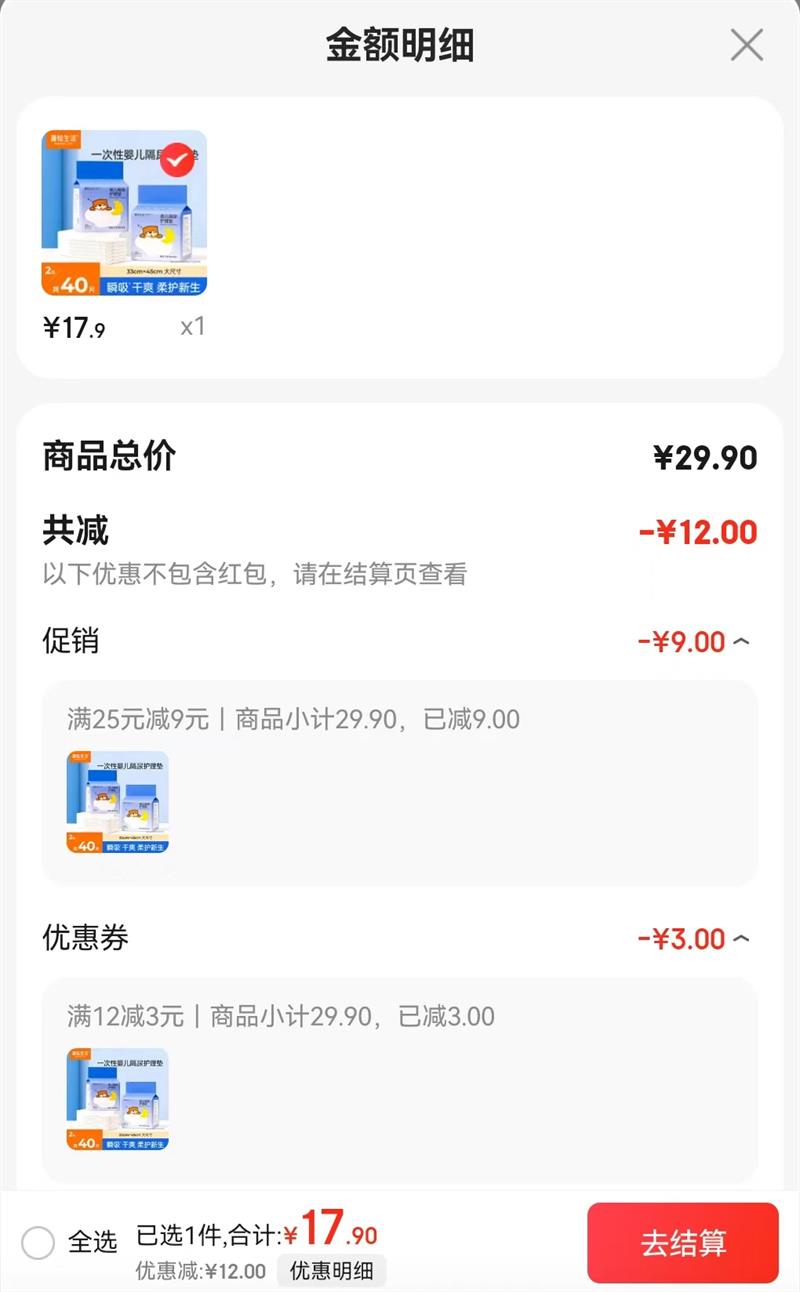Screen dimensions: 800x1292
Task: Go to checkout with 去结算
Action: coord(683,1243)
